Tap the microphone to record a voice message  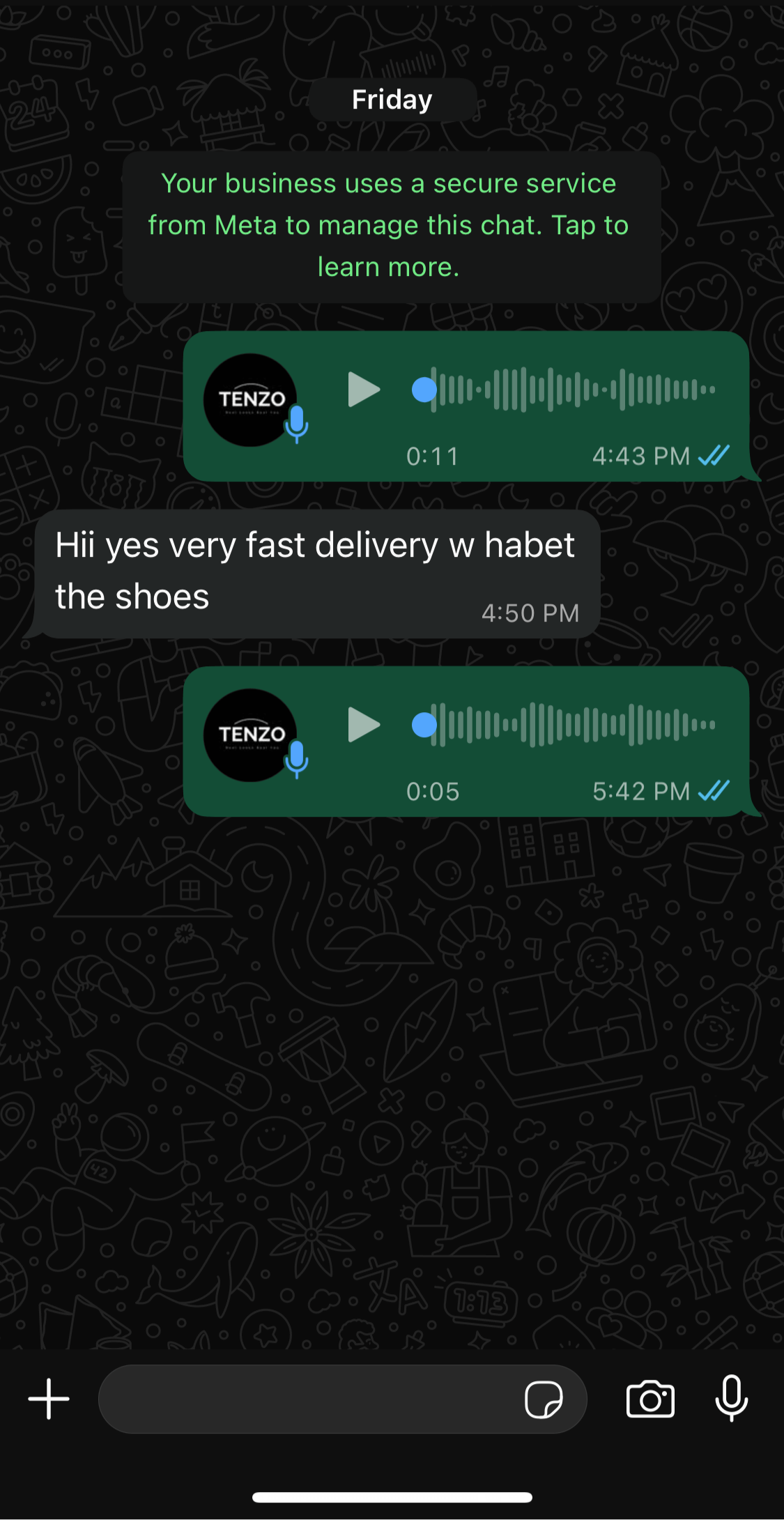pyautogui.click(x=731, y=1398)
